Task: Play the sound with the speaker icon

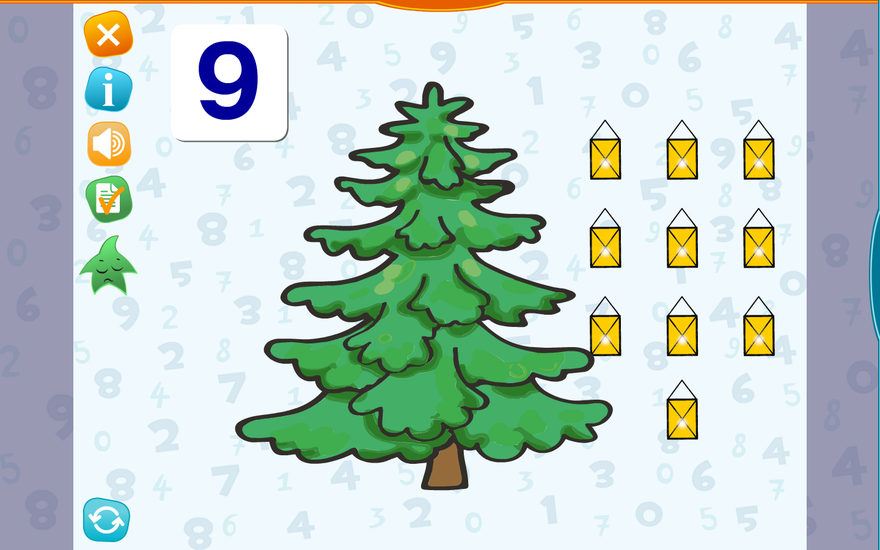Action: point(109,144)
